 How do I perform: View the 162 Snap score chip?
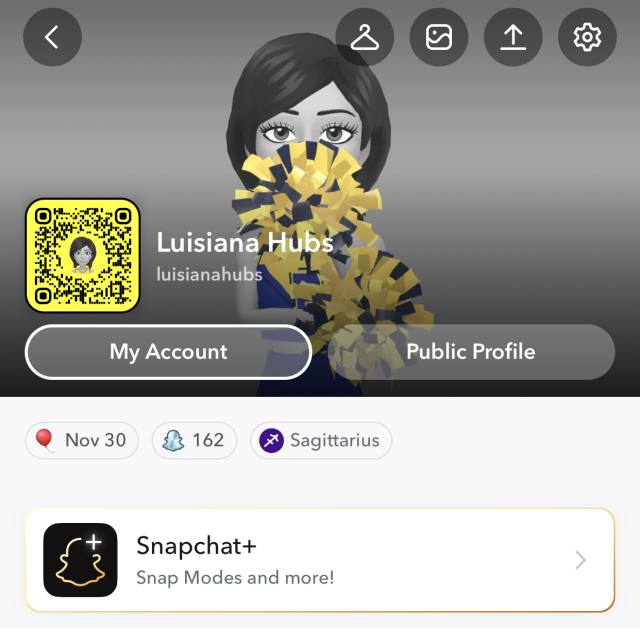pyautogui.click(x=194, y=440)
